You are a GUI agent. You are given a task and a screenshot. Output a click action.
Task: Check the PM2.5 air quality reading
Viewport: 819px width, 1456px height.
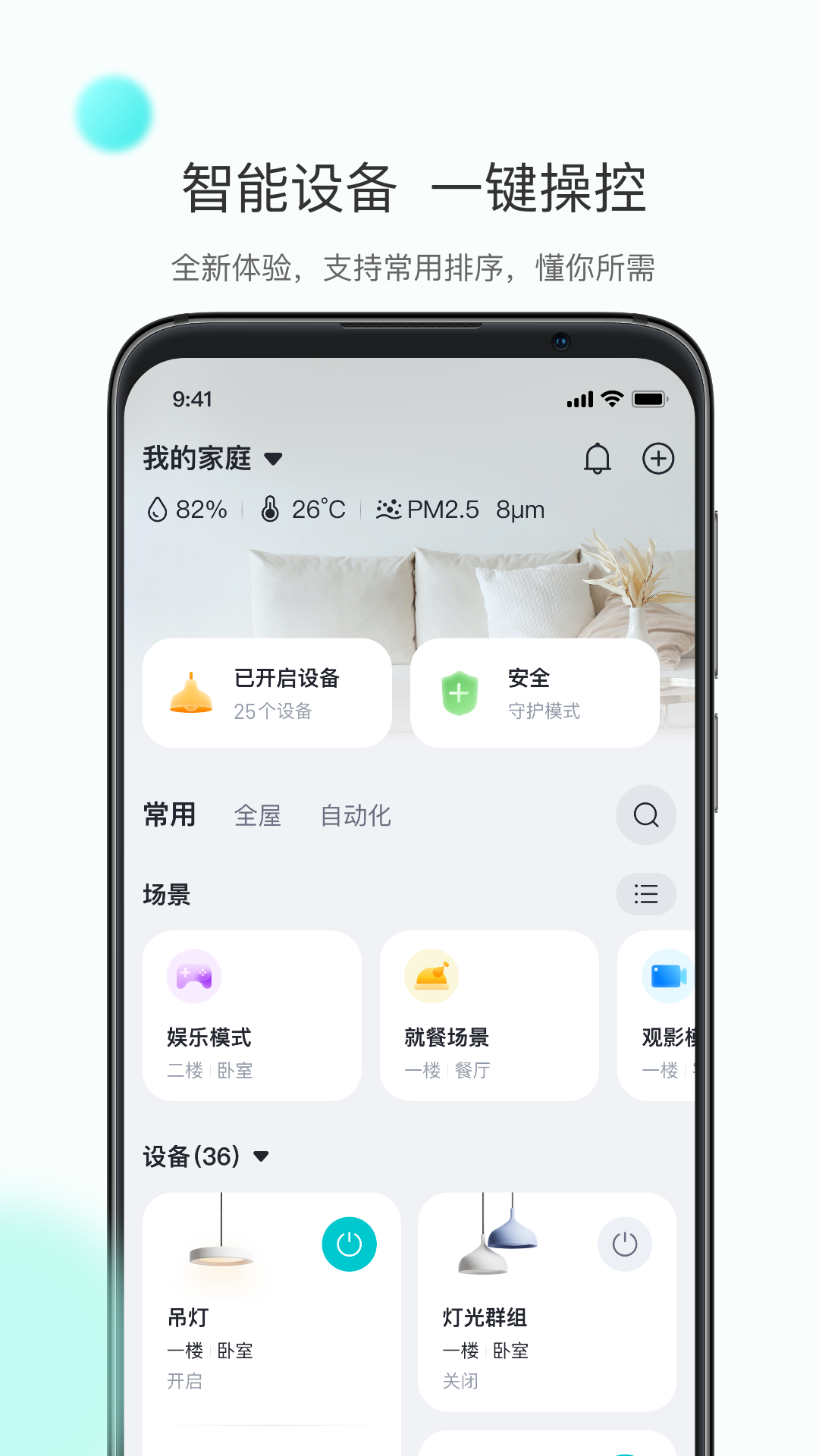463,509
